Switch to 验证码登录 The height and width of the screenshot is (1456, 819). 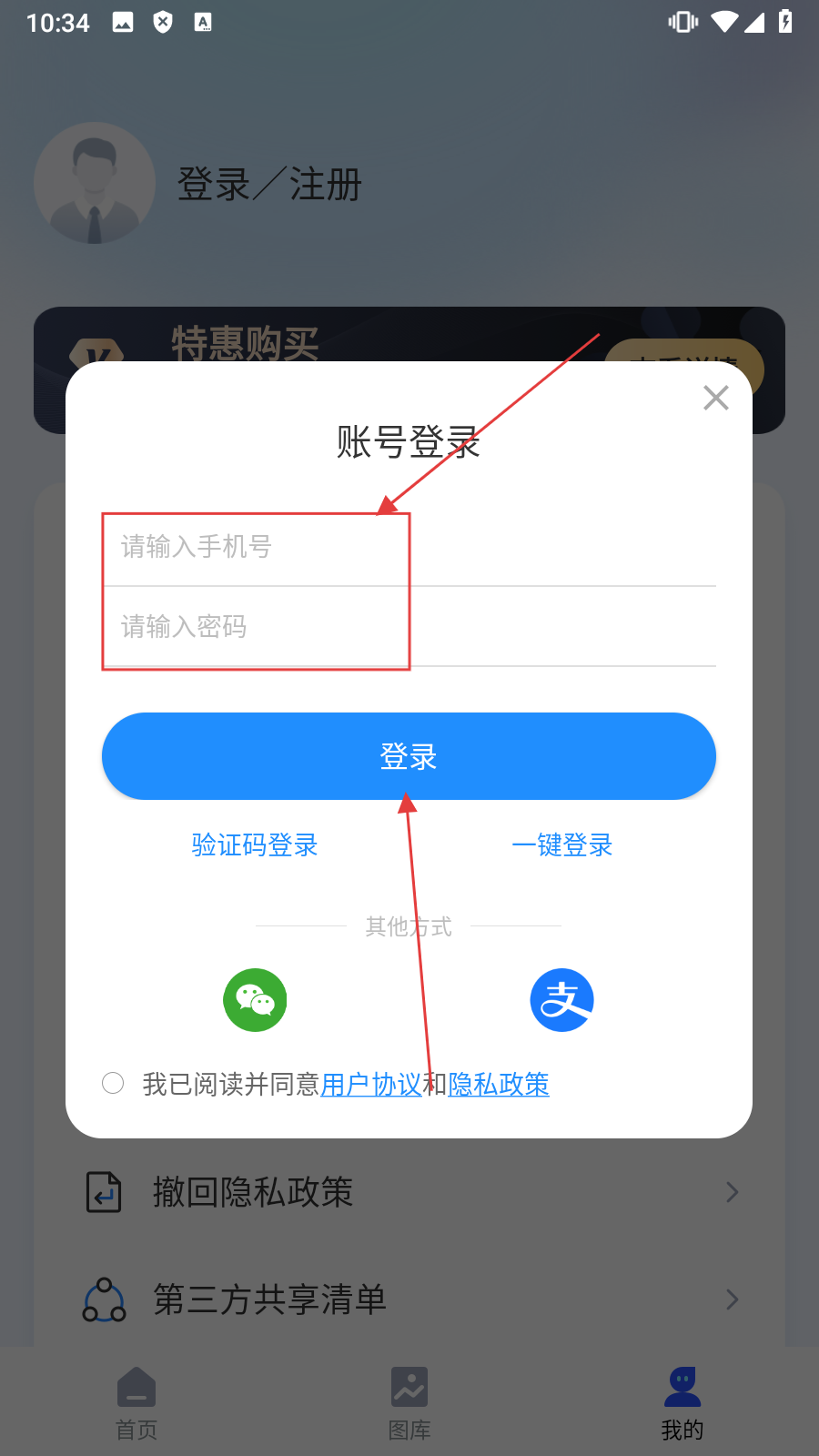pos(255,845)
